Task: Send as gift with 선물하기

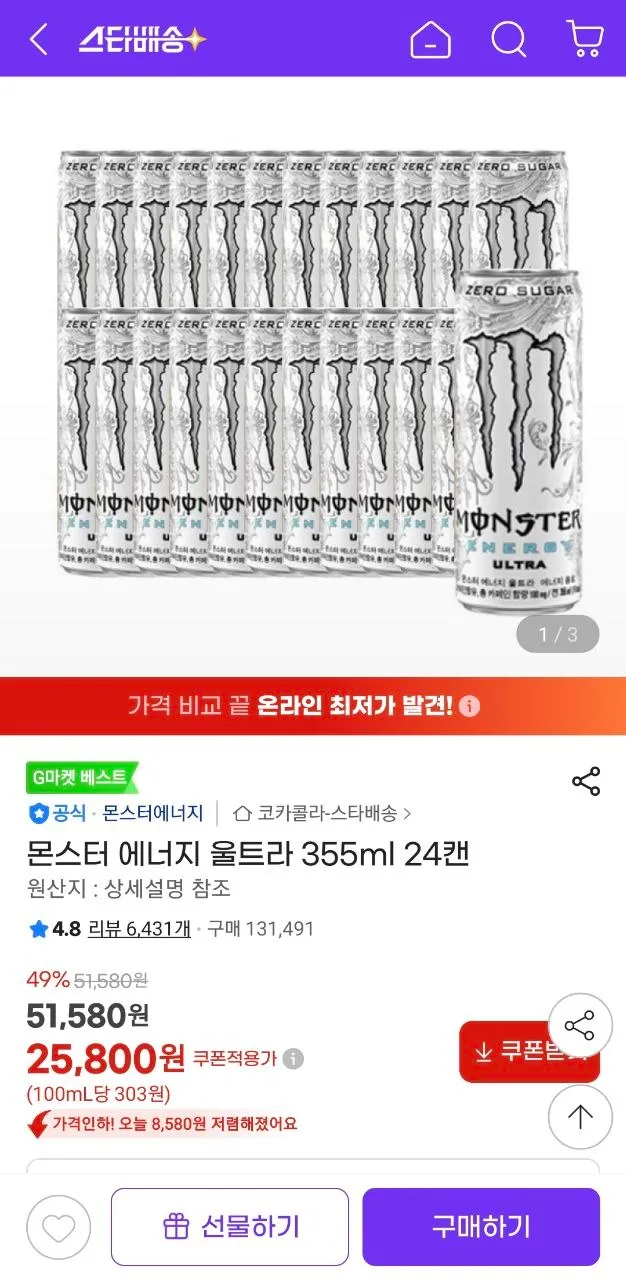Action: tap(230, 1227)
